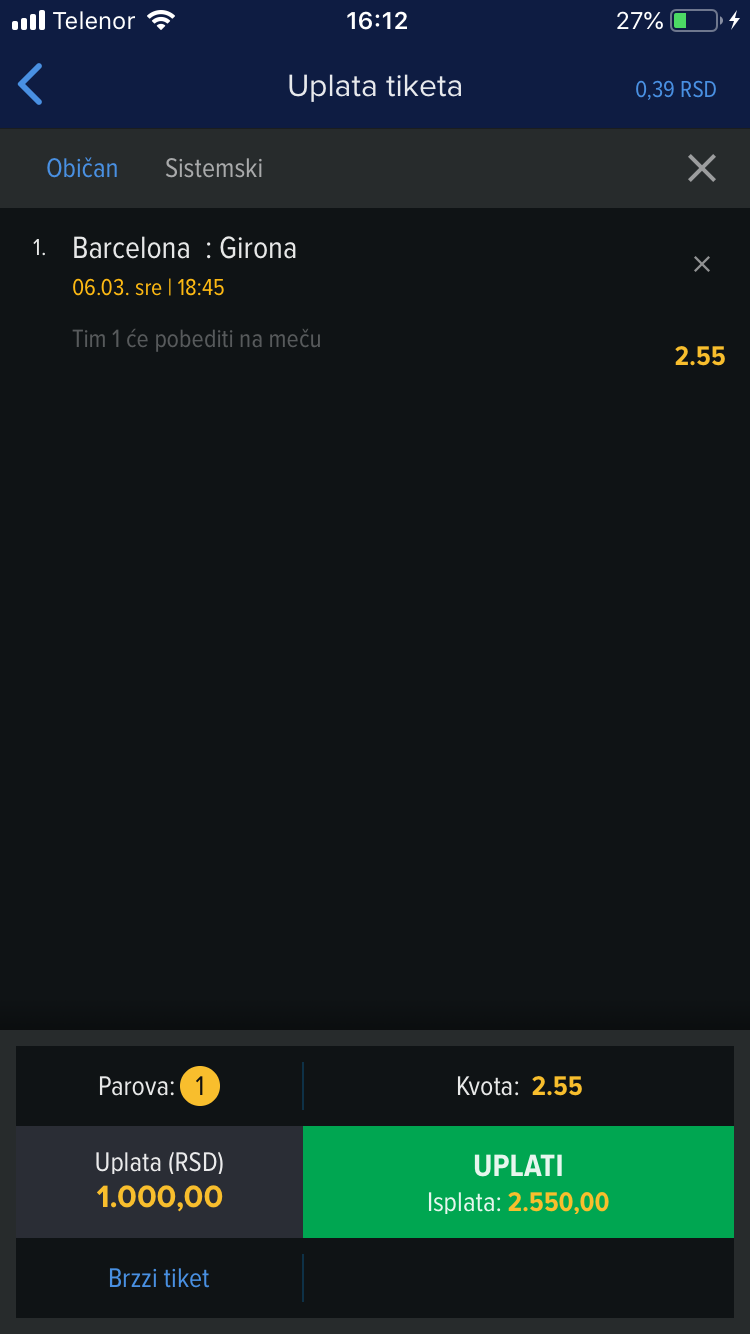Remove Barcelona : Girona from the ticket
Image resolution: width=750 pixels, height=1334 pixels.
pos(702,264)
